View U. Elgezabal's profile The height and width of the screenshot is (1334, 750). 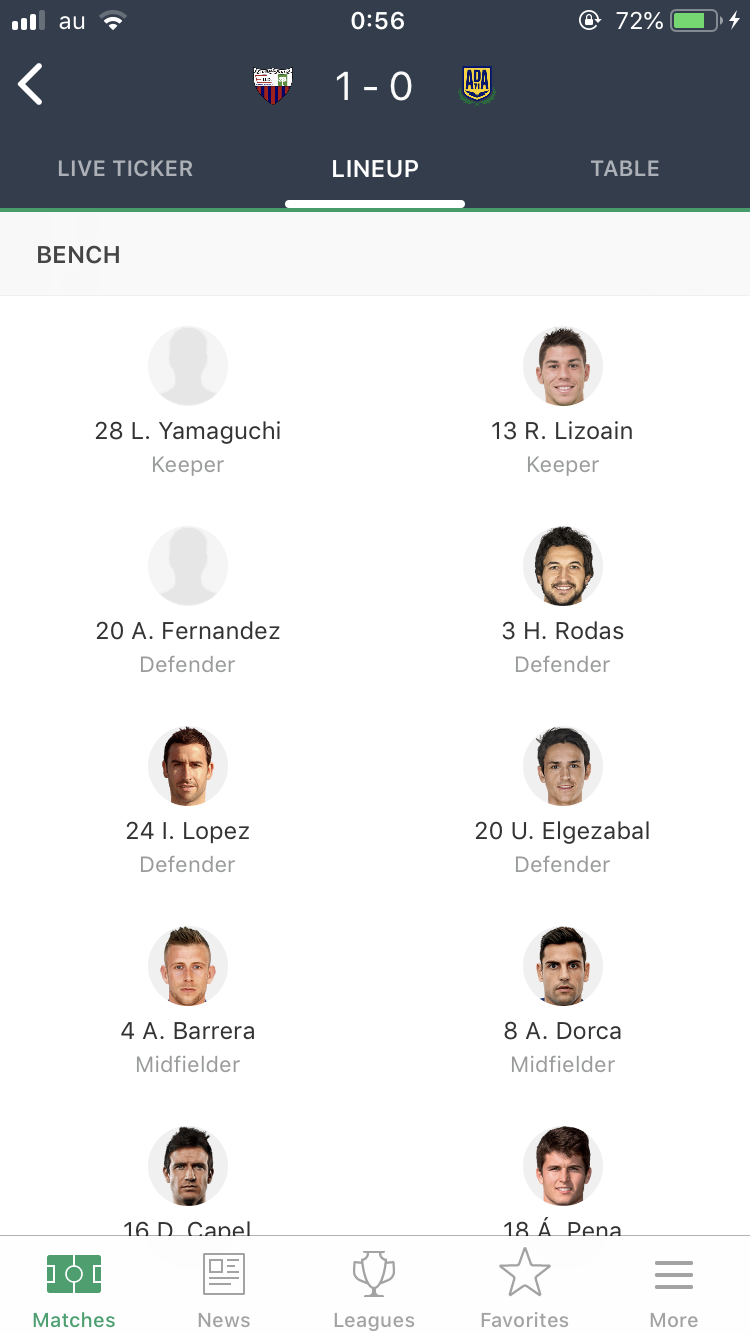click(562, 800)
